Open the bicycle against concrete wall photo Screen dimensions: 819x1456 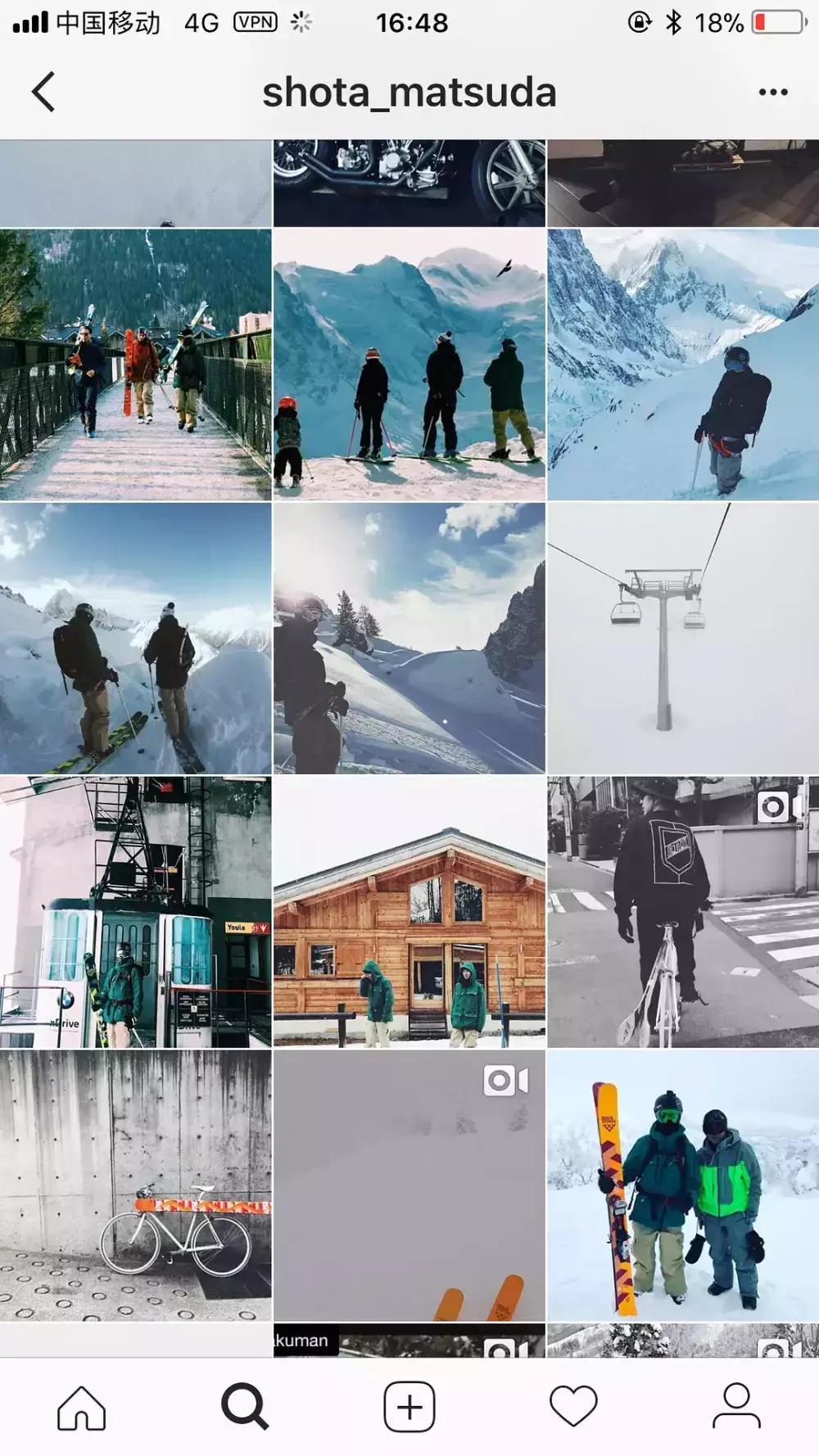(135, 1186)
